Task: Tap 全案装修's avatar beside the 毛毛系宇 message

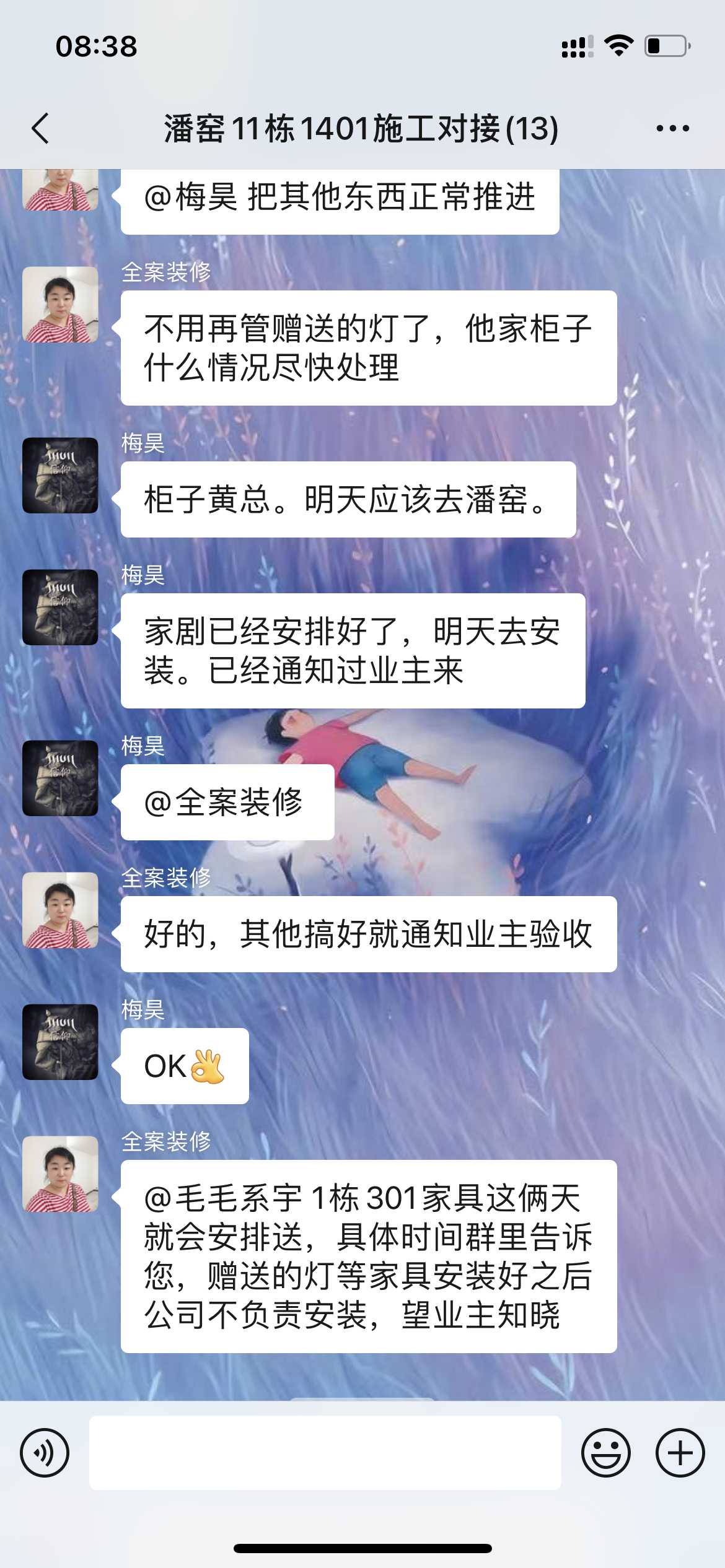Action: pyautogui.click(x=61, y=1174)
